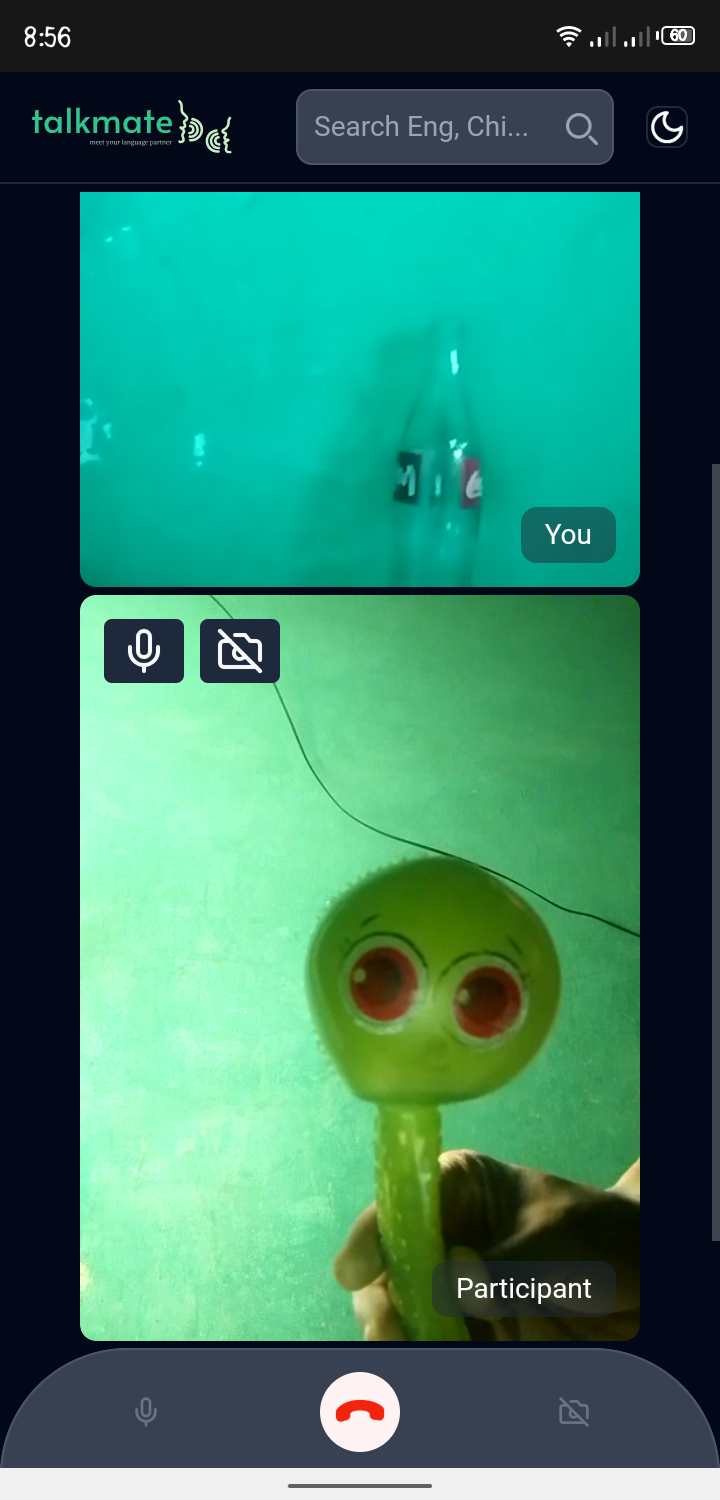Mute the participant's microphone on their video
Screen dimensions: 720x1500
click(144, 651)
